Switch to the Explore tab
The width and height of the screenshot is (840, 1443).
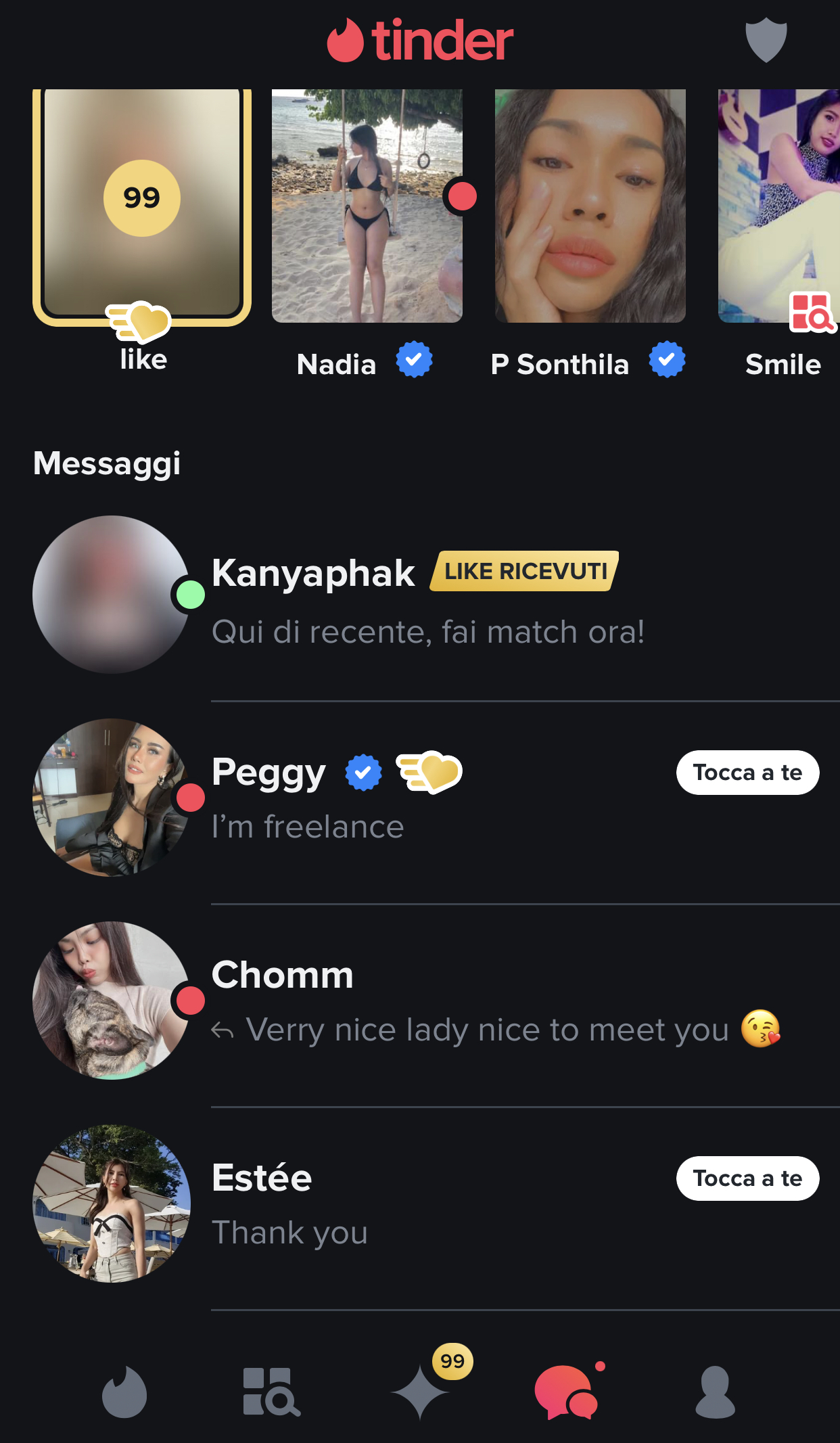pyautogui.click(x=271, y=1392)
